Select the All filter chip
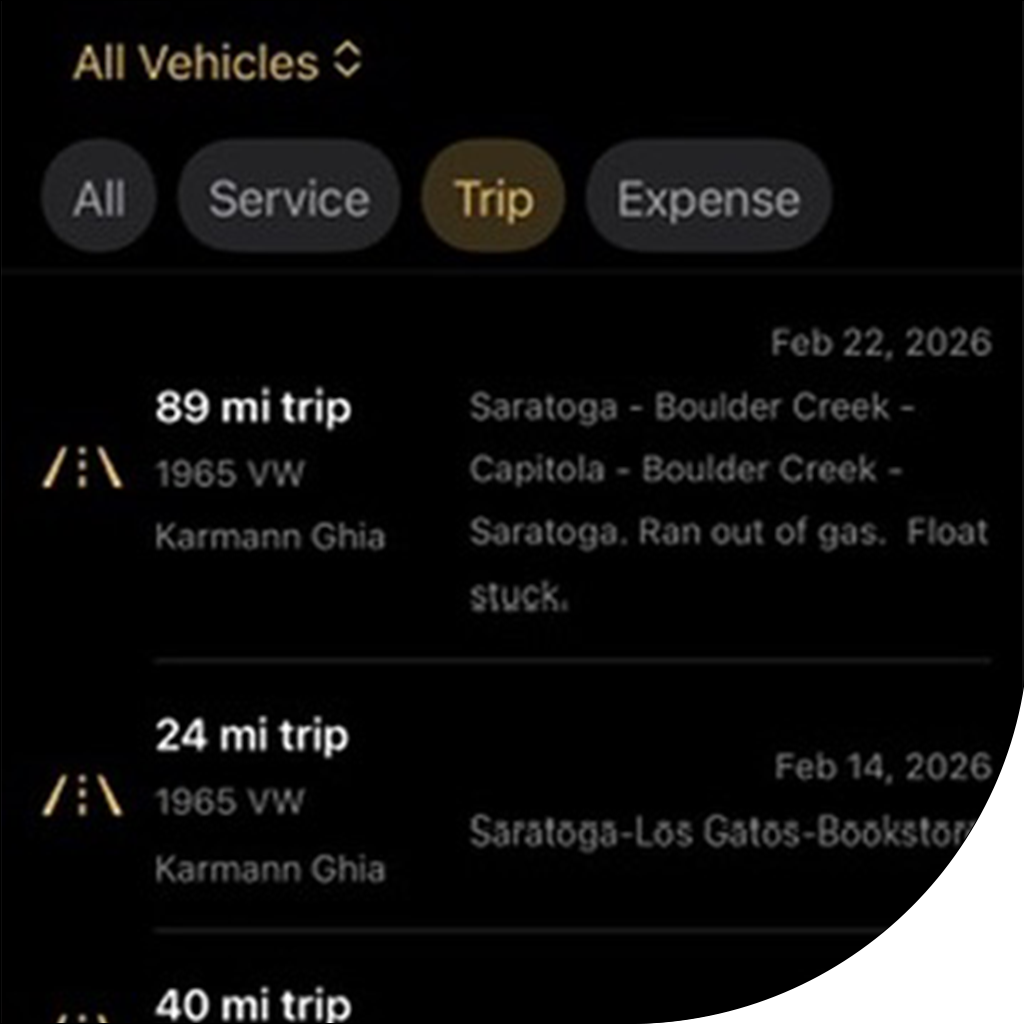1024x1024 pixels. coord(99,198)
